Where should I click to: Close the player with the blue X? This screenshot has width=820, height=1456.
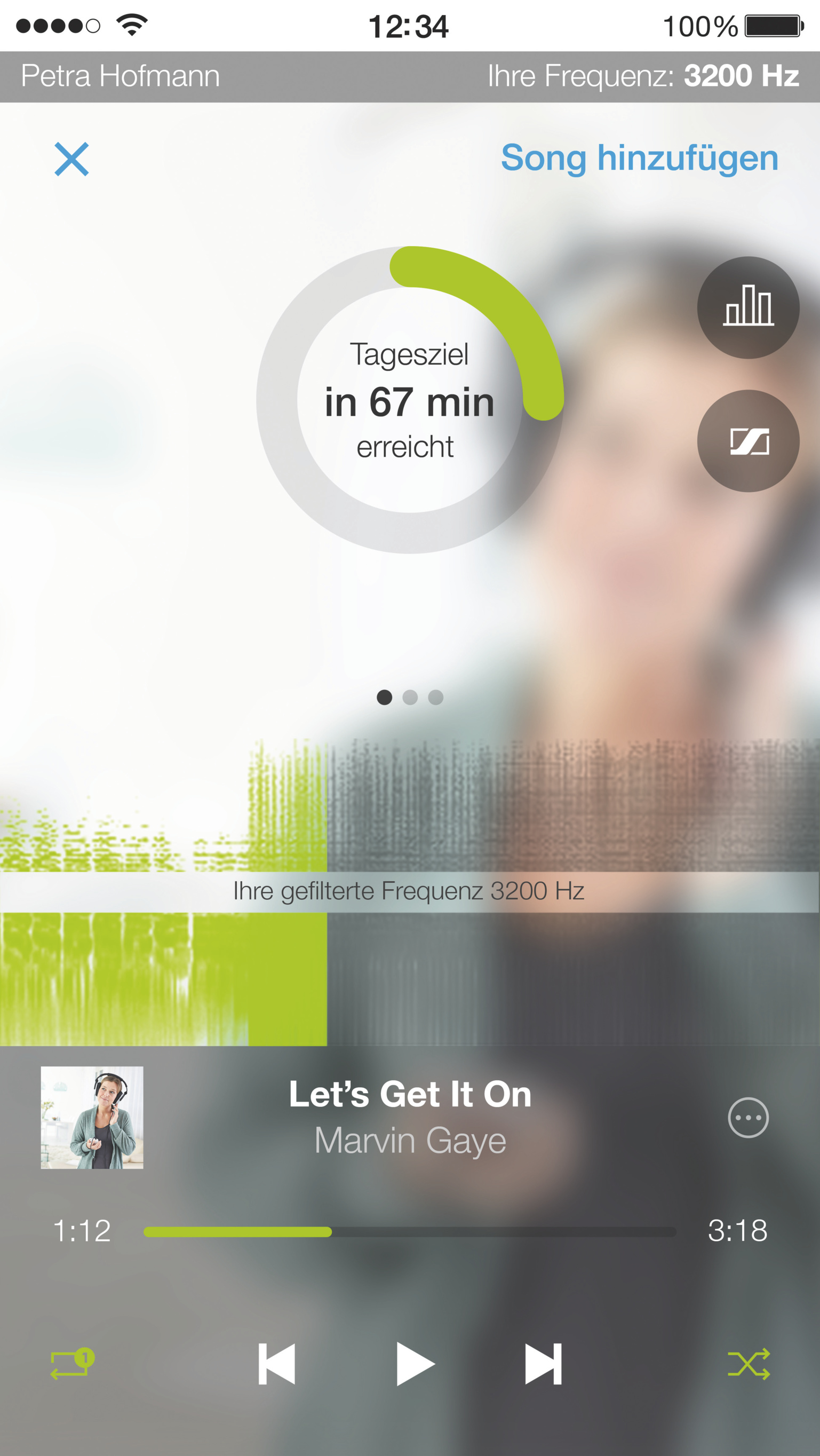coord(72,159)
